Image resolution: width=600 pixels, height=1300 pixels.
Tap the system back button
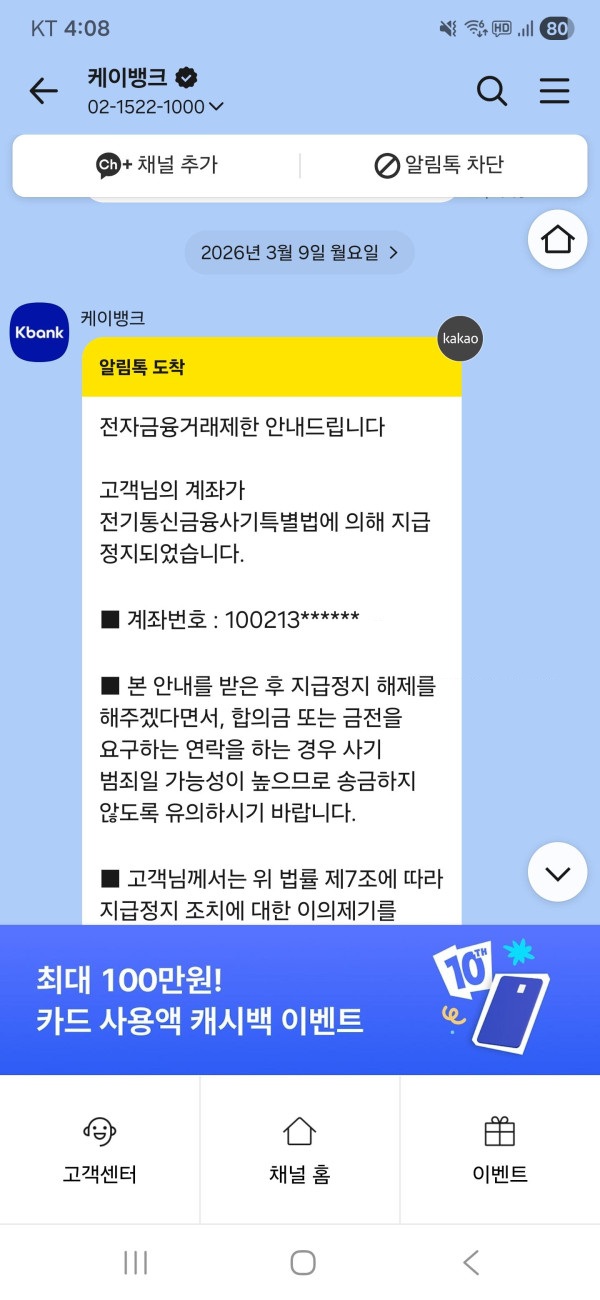[471, 1263]
